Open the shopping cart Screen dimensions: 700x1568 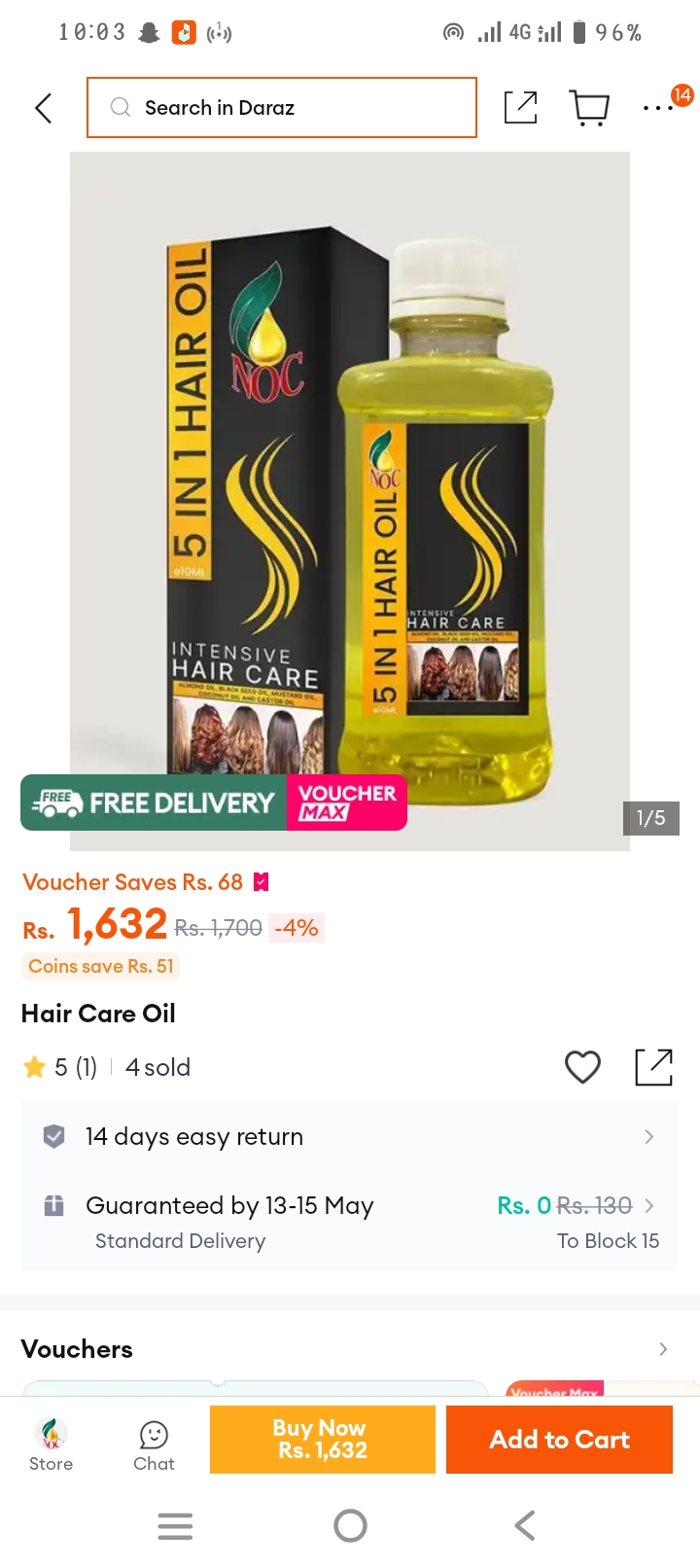[x=589, y=108]
